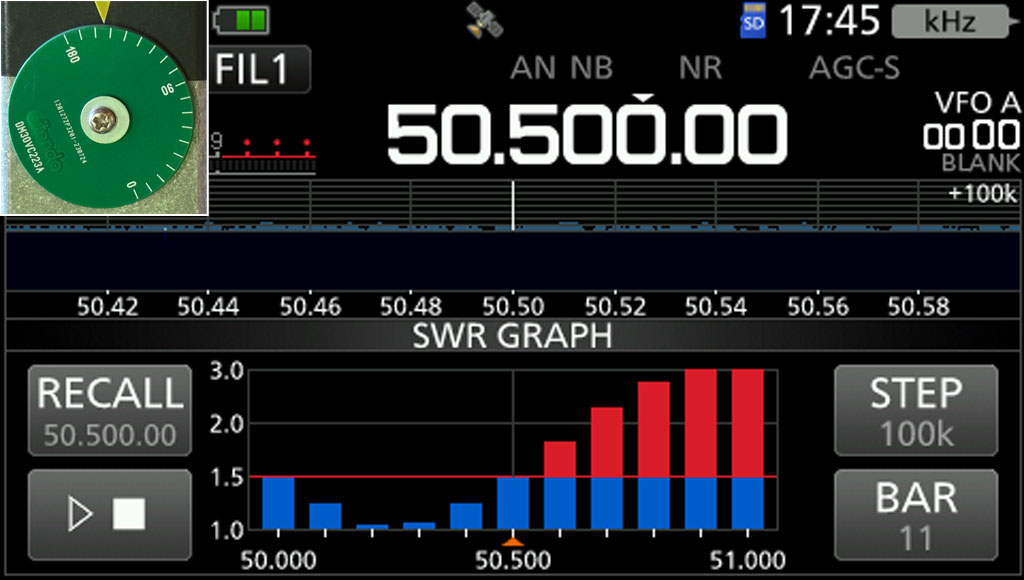Tap RECALL 50.500.00 button

(110, 410)
